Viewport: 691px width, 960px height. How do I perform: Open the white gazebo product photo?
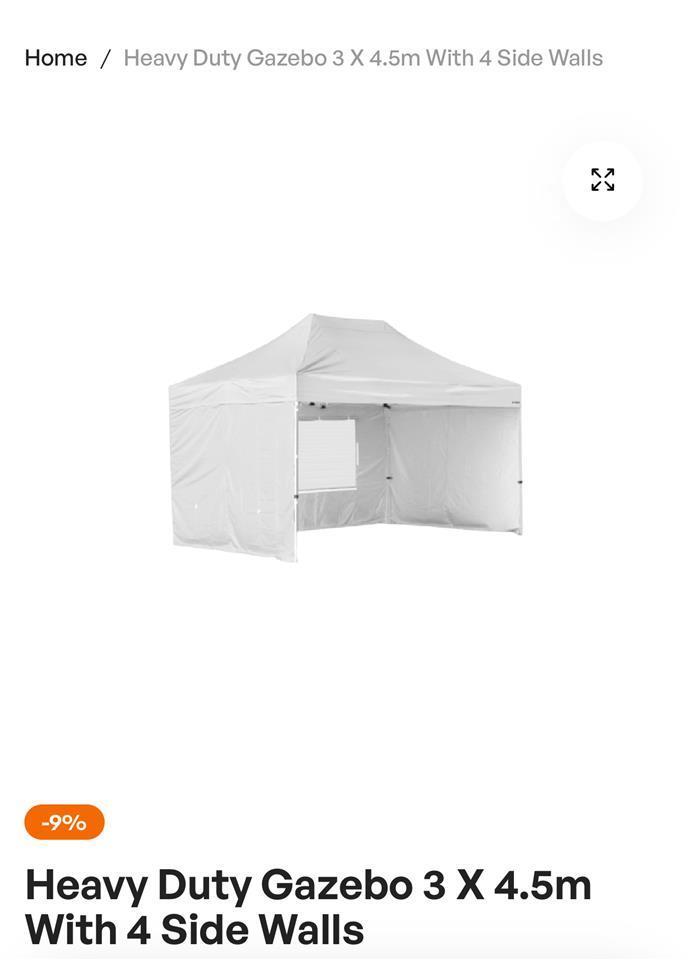[x=345, y=438]
